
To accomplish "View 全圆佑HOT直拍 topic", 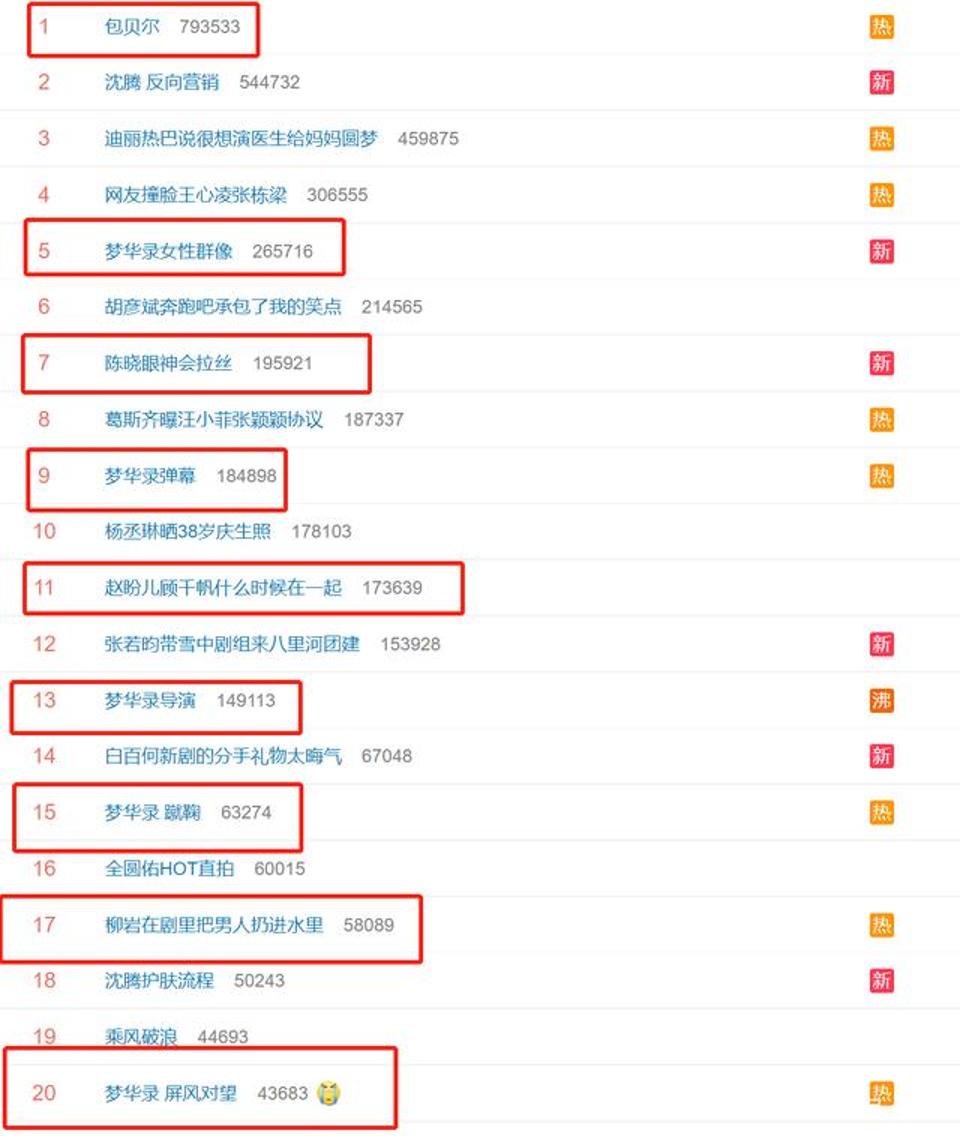I will pos(169,869).
